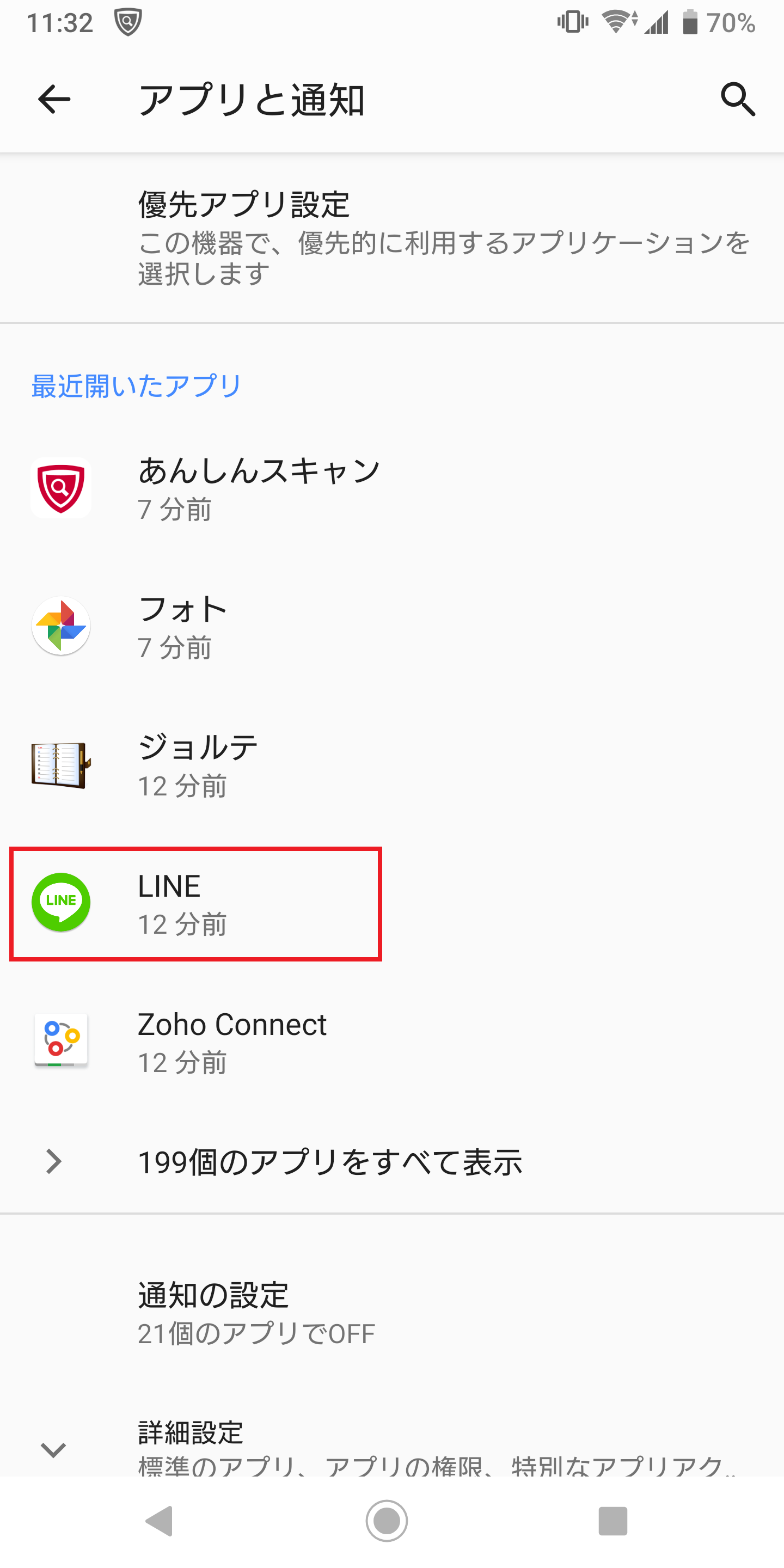Go back using the top-left arrow
Viewport: 784px width, 1568px height.
click(x=54, y=99)
